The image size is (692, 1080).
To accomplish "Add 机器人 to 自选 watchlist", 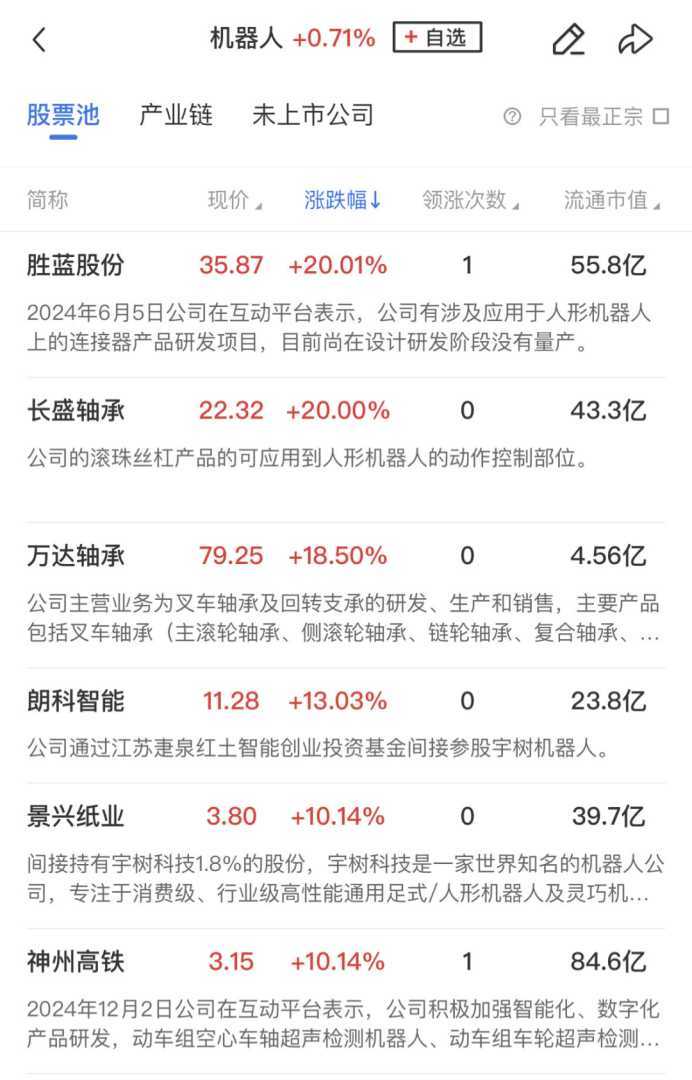I will tap(437, 38).
